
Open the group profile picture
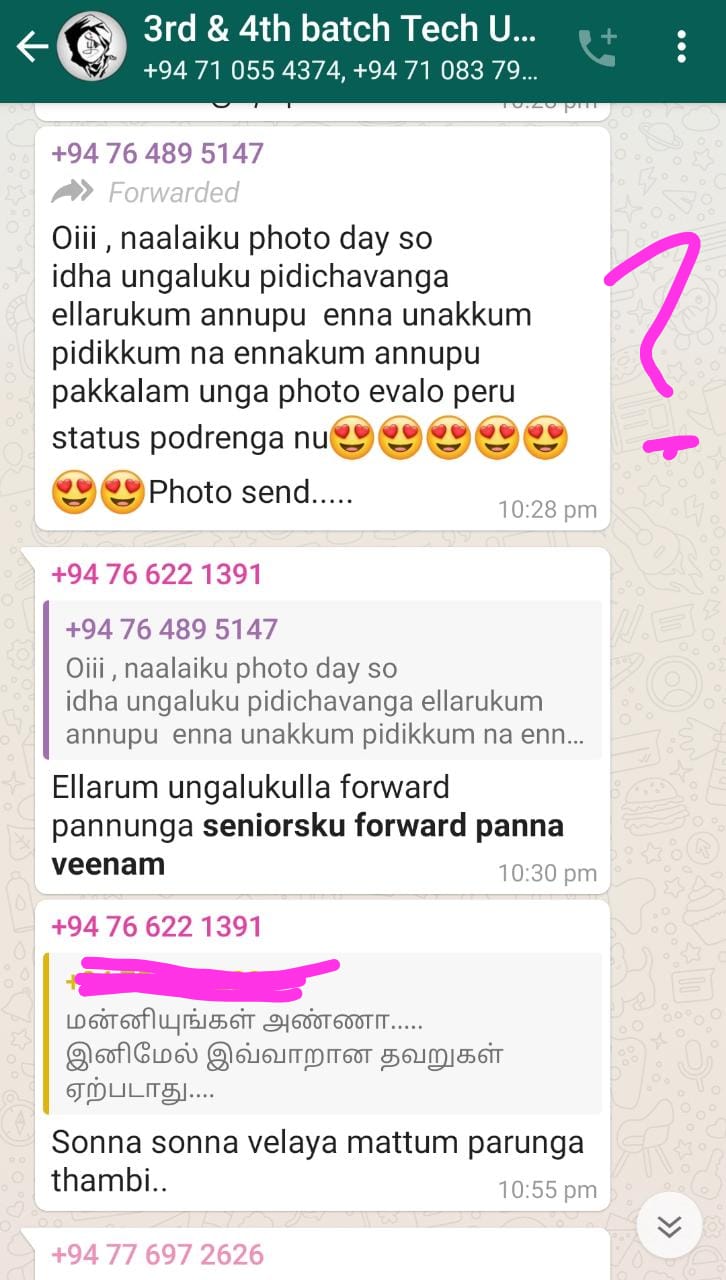pyautogui.click(x=92, y=47)
